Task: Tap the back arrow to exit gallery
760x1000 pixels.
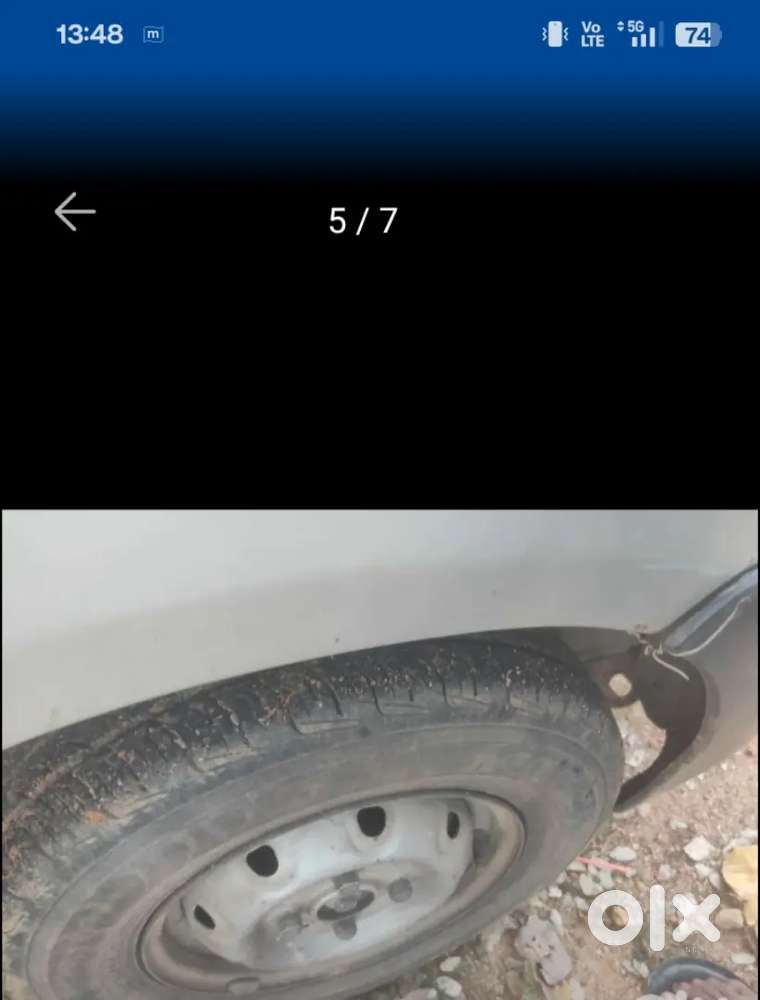Action: point(75,212)
